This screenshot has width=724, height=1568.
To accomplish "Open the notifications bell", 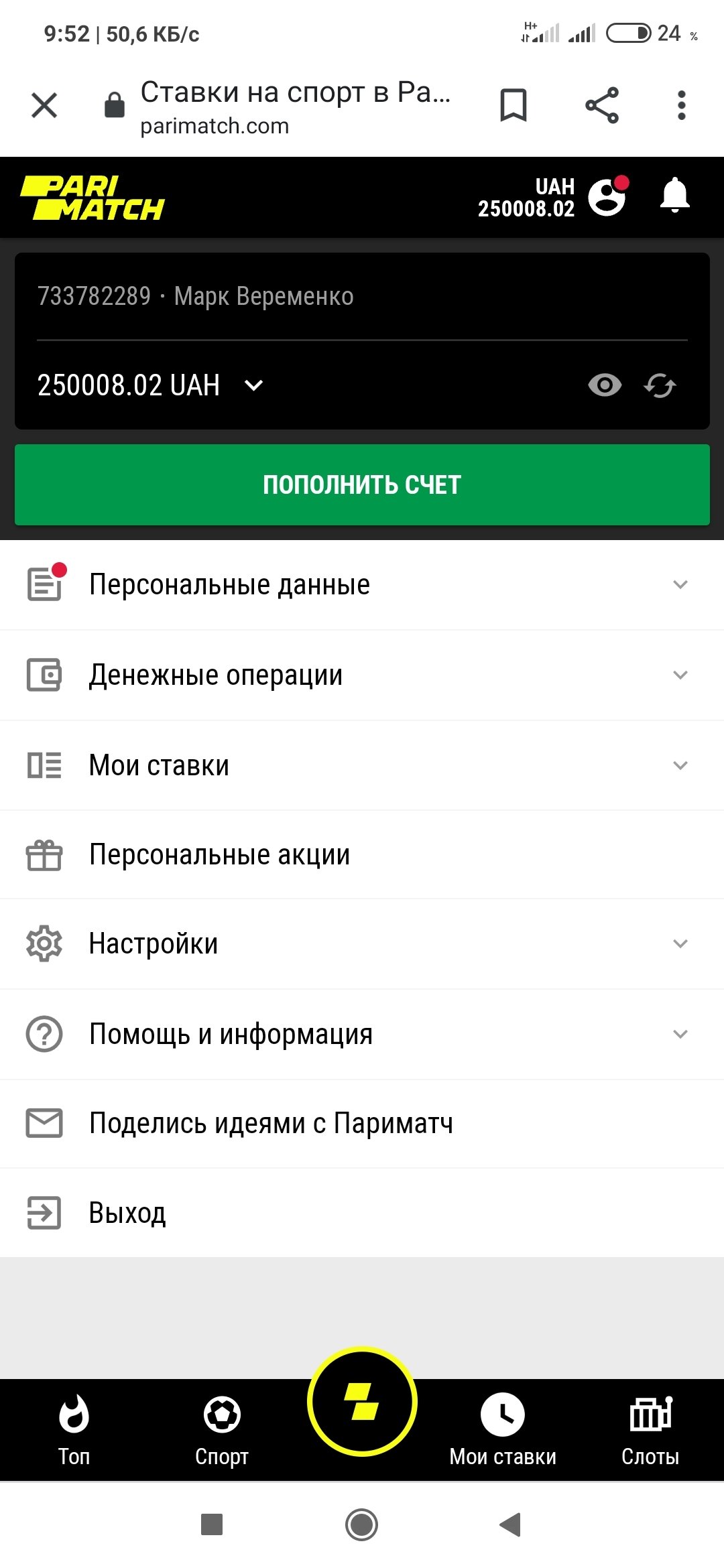I will coord(674,196).
